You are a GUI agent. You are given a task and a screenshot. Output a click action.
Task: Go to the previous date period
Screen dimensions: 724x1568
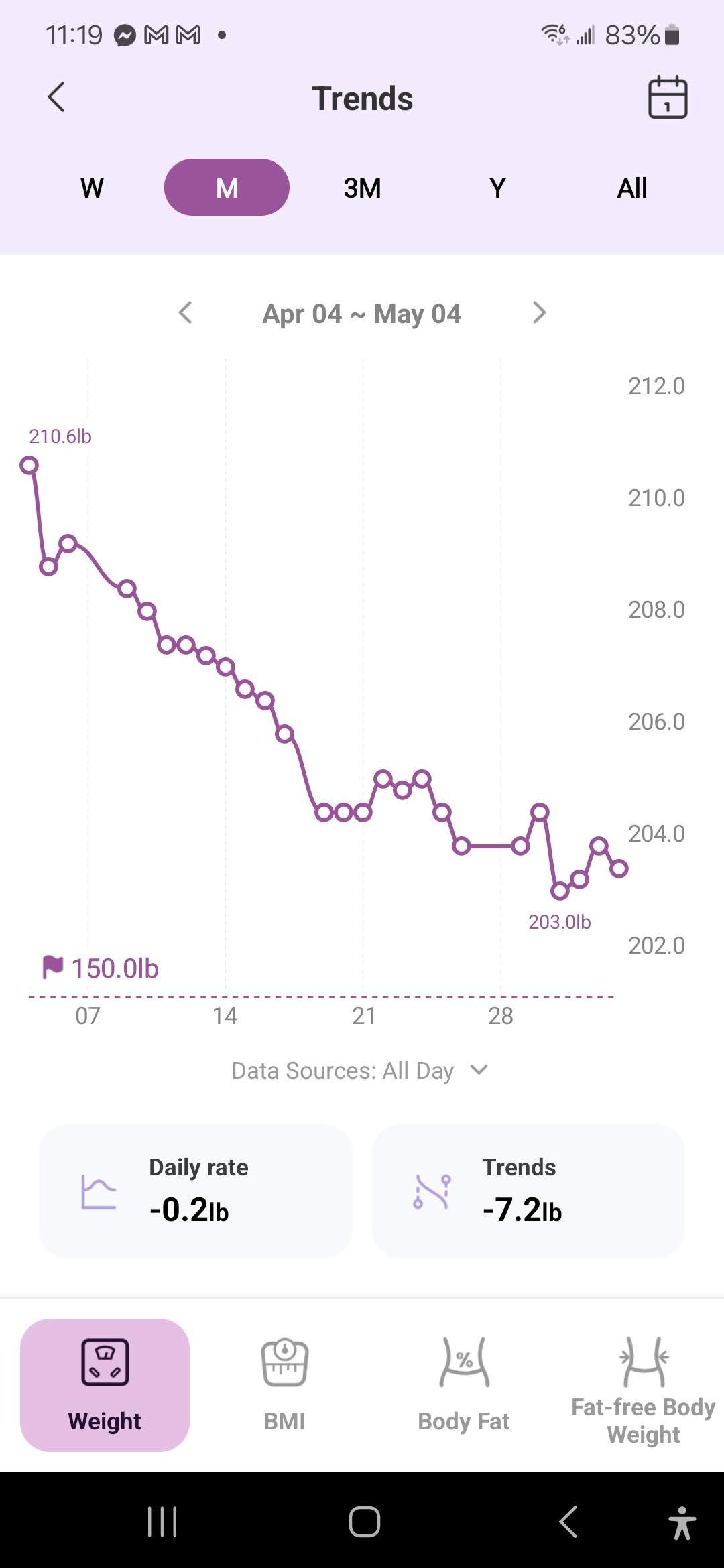click(x=186, y=312)
